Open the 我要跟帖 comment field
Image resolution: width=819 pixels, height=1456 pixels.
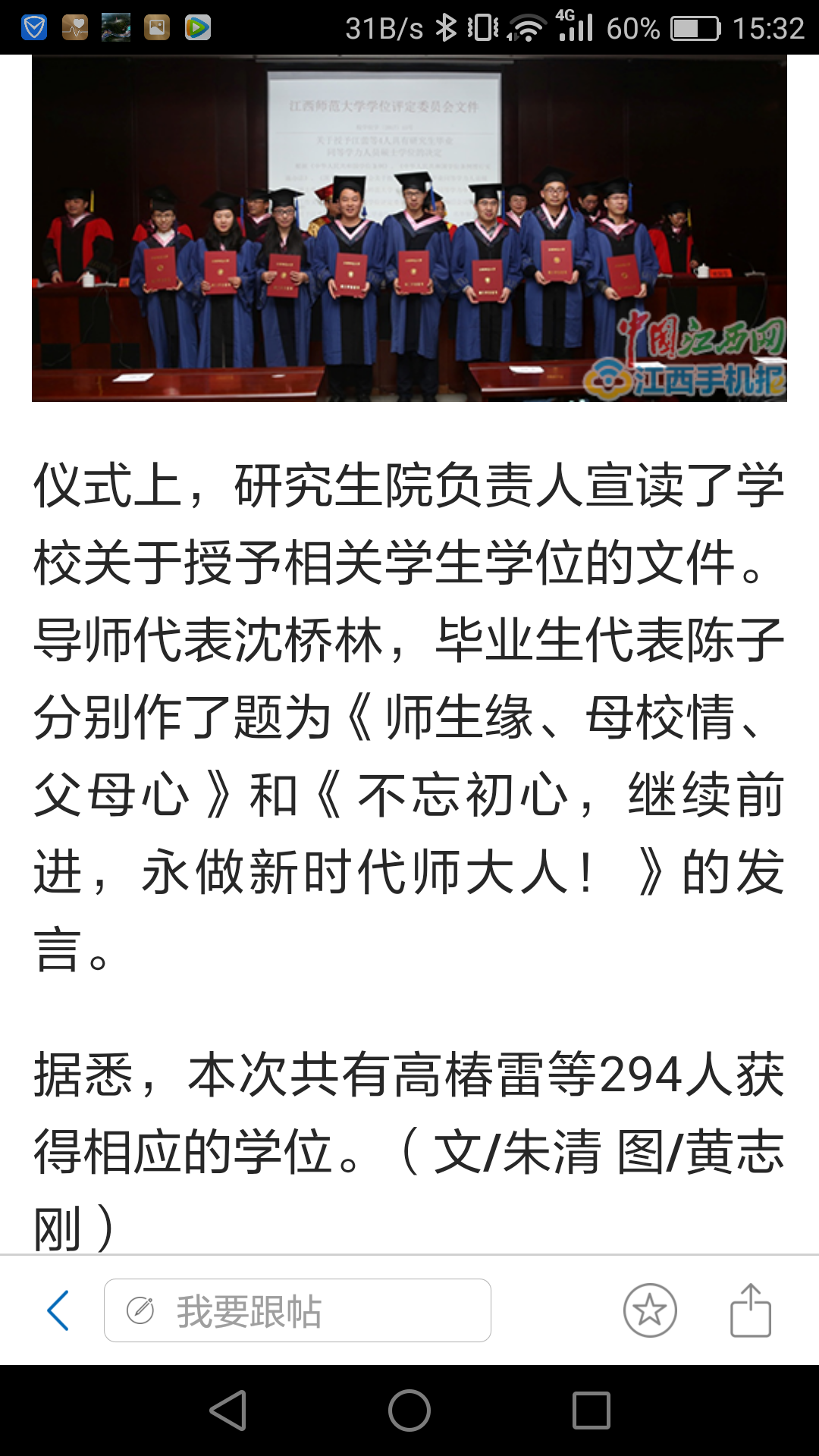(x=297, y=1310)
